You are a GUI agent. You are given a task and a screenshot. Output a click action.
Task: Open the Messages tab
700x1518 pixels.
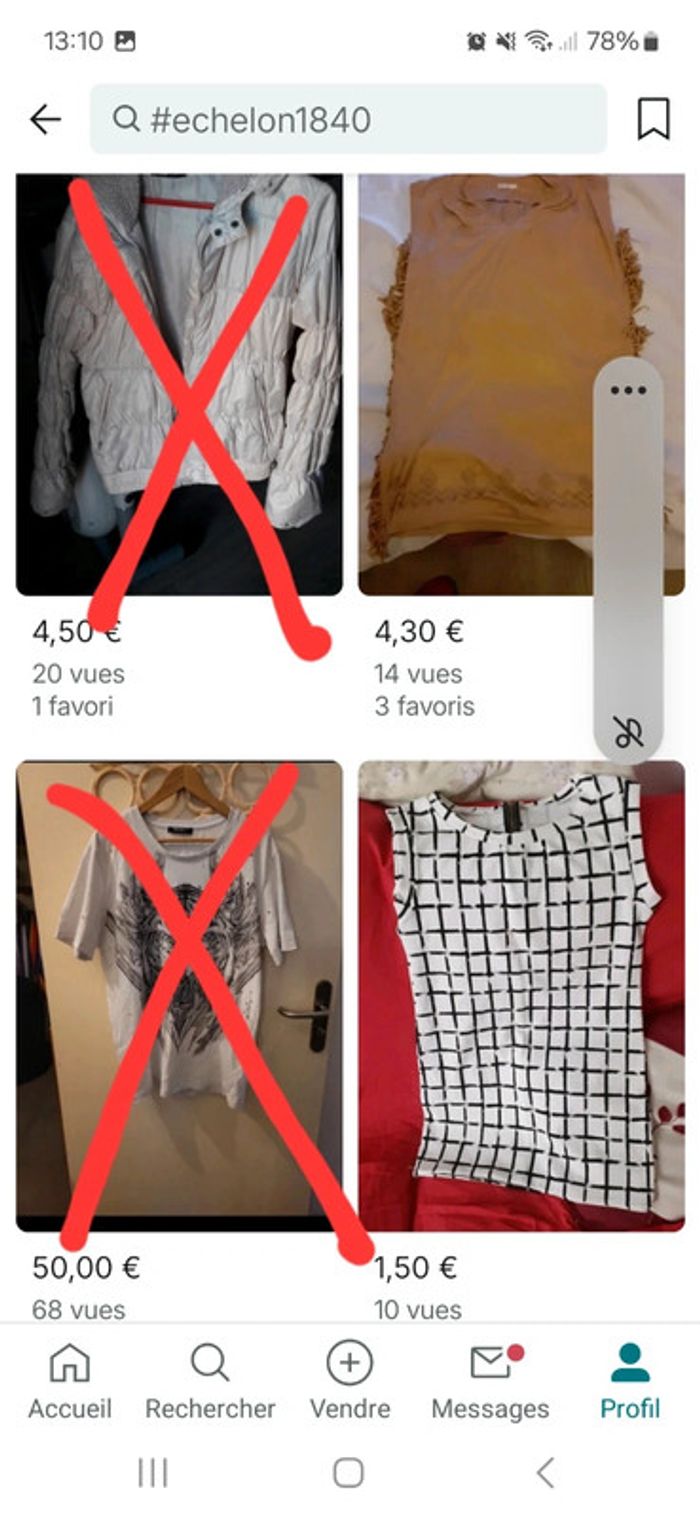[x=490, y=1381]
